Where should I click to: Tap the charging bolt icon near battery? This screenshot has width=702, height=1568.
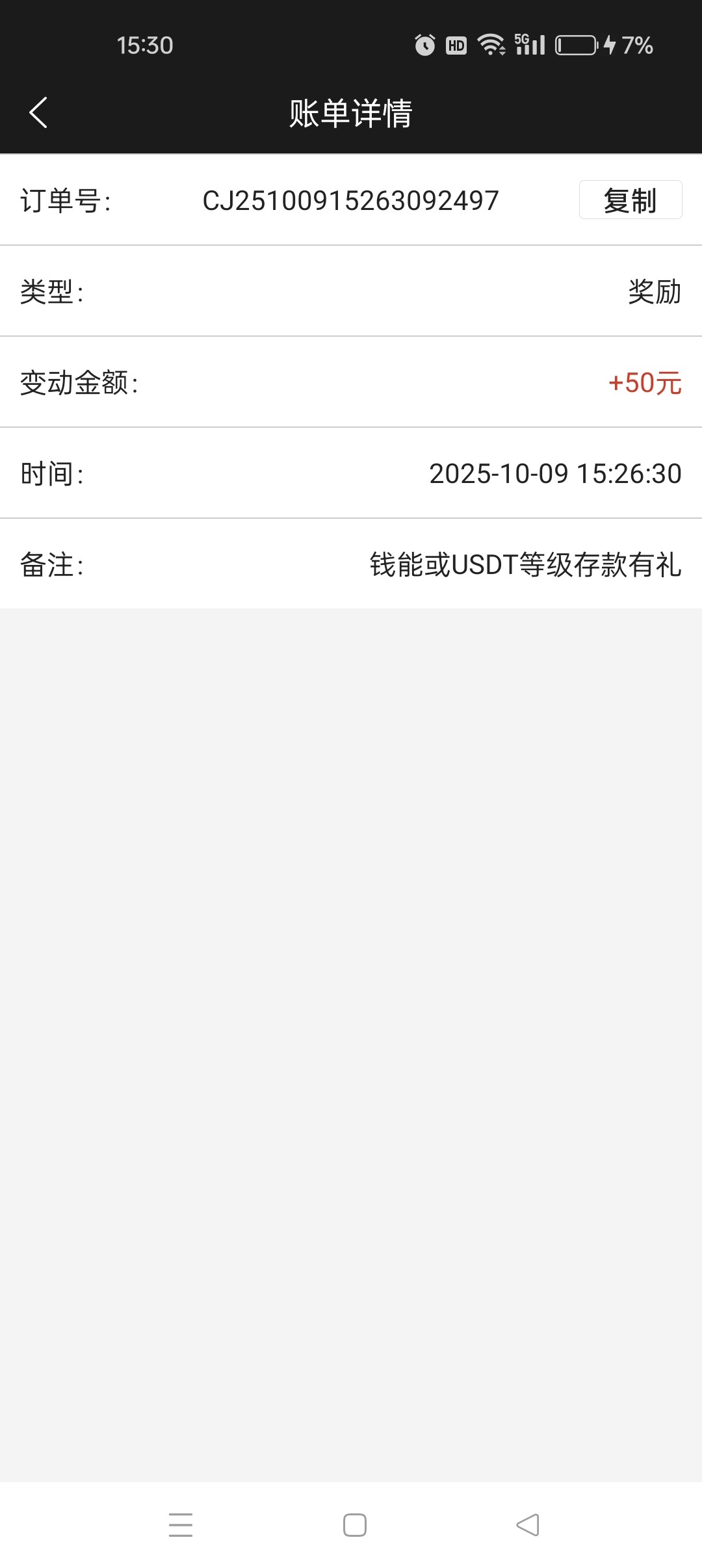tap(610, 45)
